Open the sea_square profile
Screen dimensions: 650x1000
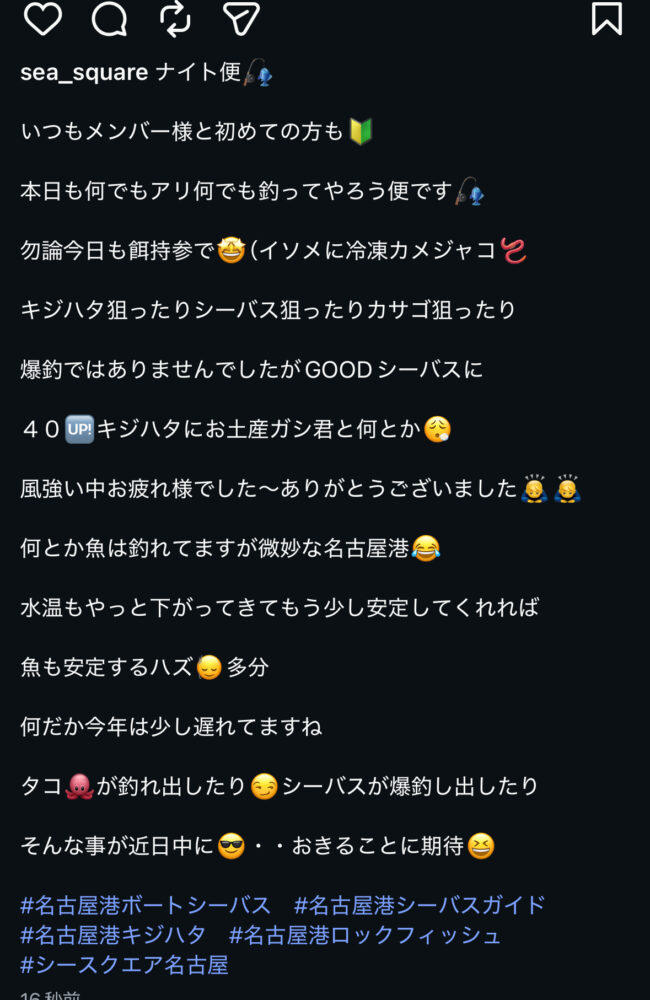[x=84, y=73]
